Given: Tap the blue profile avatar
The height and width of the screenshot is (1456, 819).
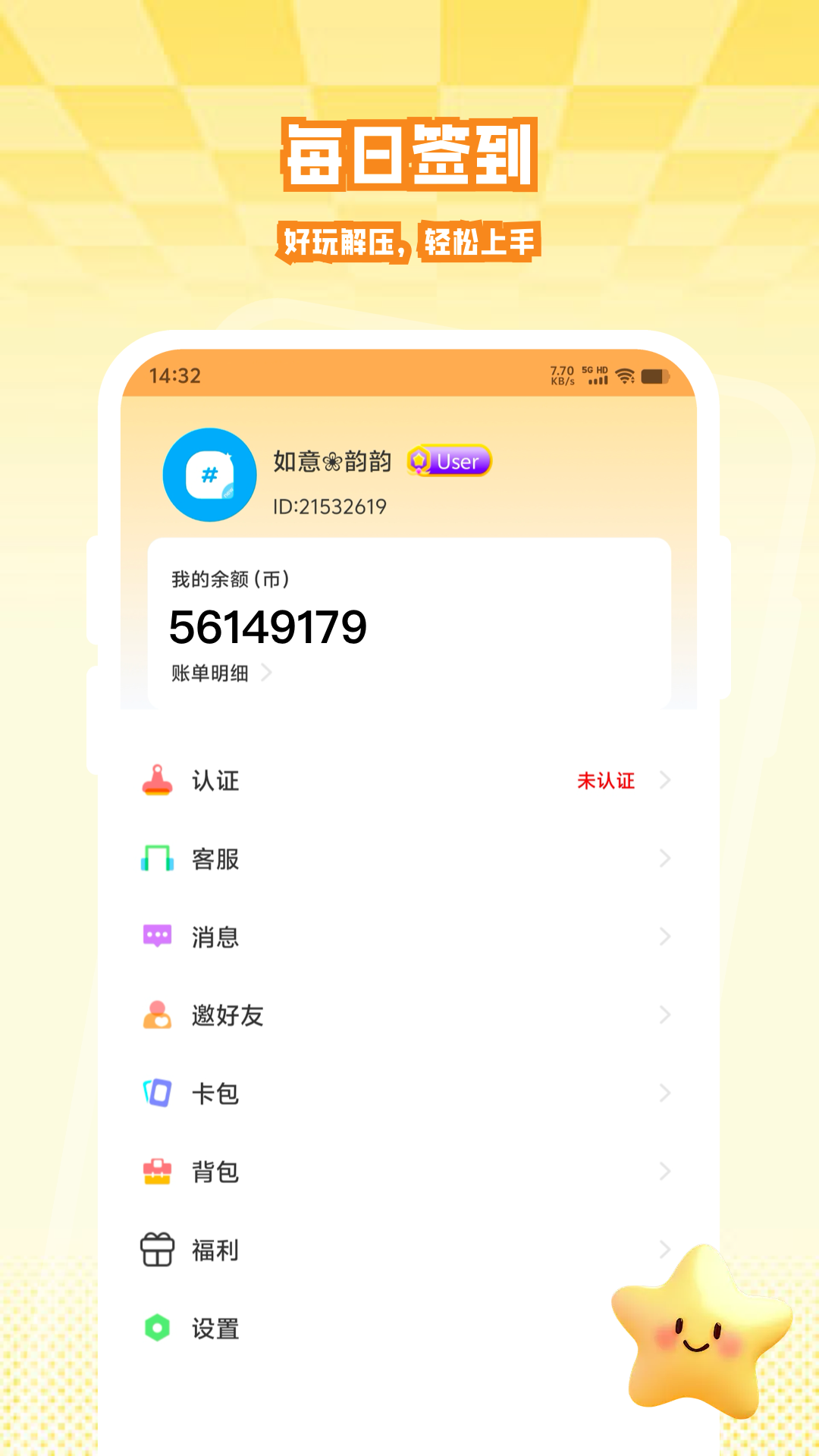Looking at the screenshot, I should [210, 474].
